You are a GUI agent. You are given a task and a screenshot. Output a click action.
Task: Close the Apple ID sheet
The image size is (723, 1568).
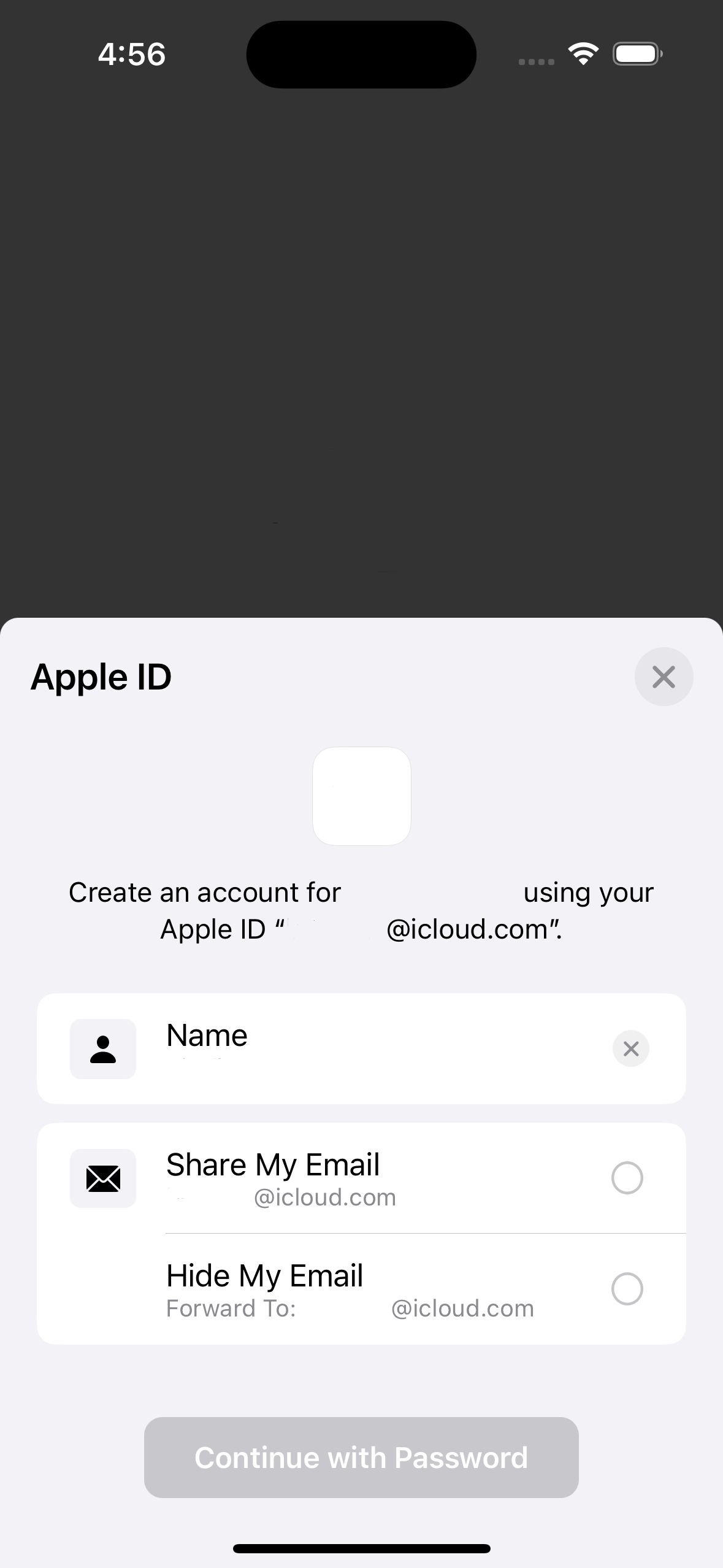tap(664, 677)
